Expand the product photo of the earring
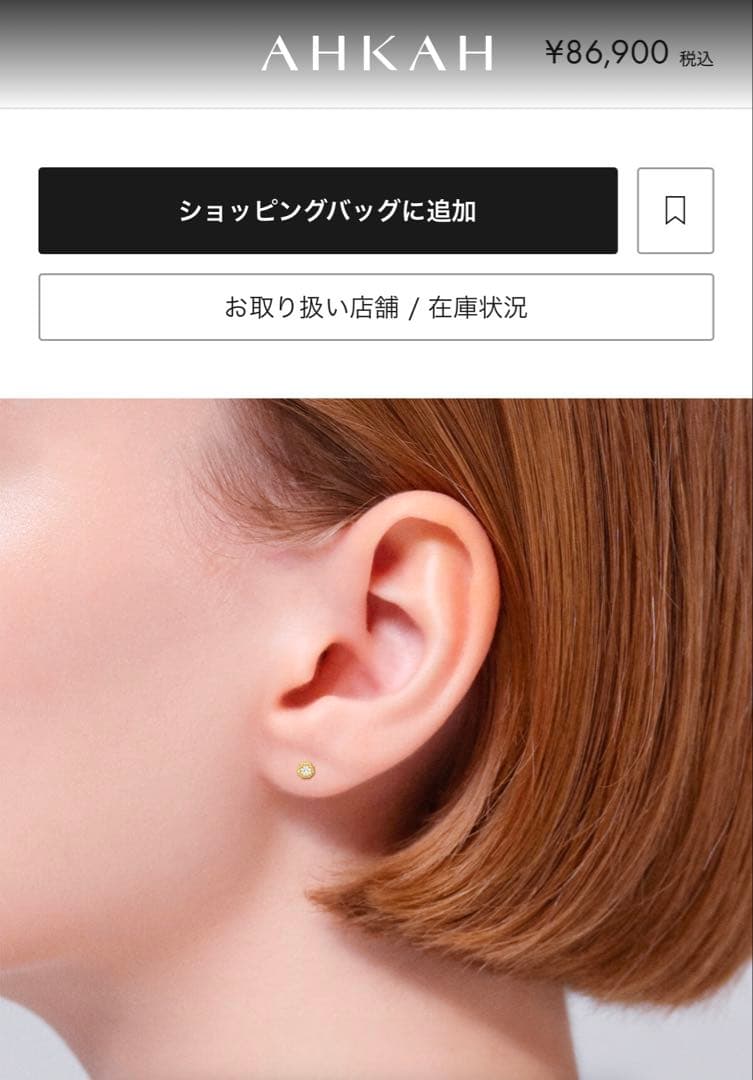 tap(376, 738)
